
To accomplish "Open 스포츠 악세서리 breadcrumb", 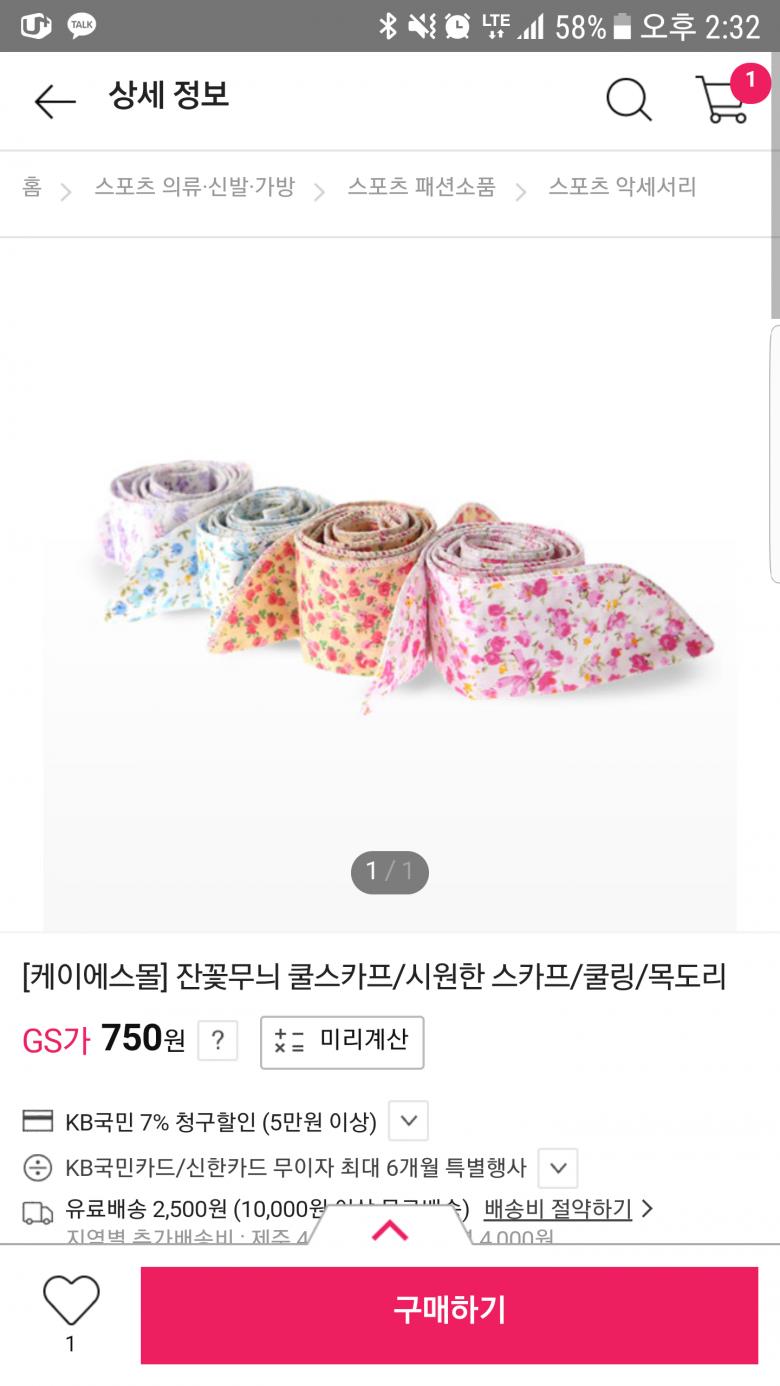I will coord(622,187).
